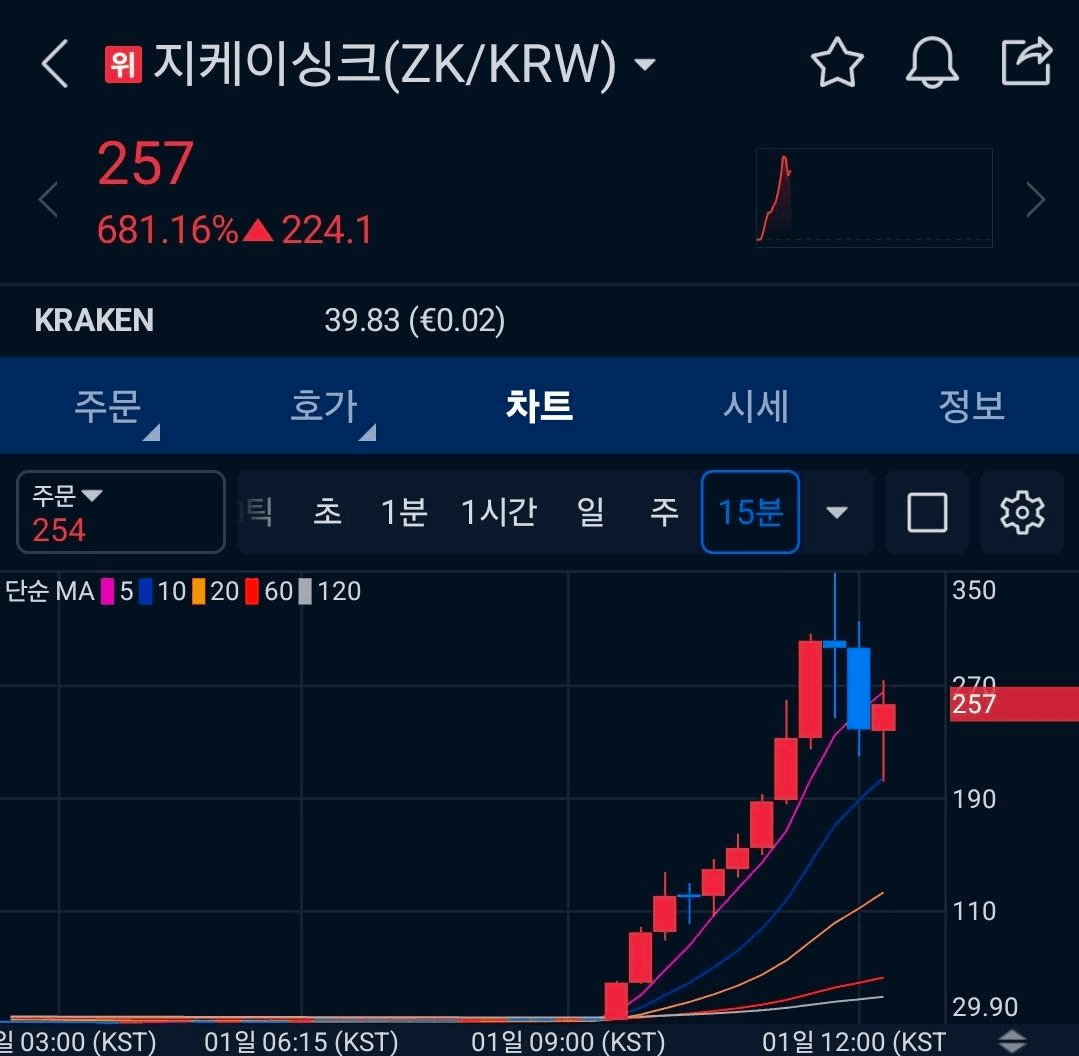
Task: Open the 지케이싱크(ZK/KRW) coin selector dropdown
Action: 645,66
